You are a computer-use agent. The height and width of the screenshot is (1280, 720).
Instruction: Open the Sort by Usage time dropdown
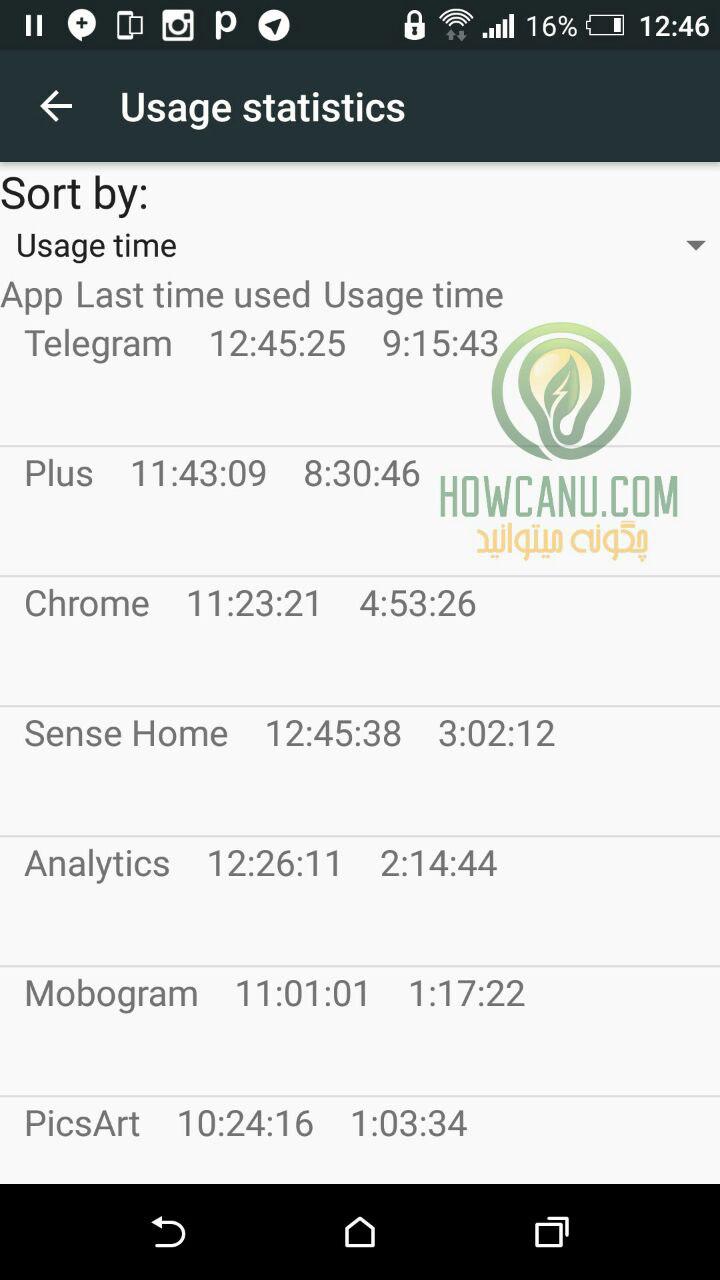(360, 246)
